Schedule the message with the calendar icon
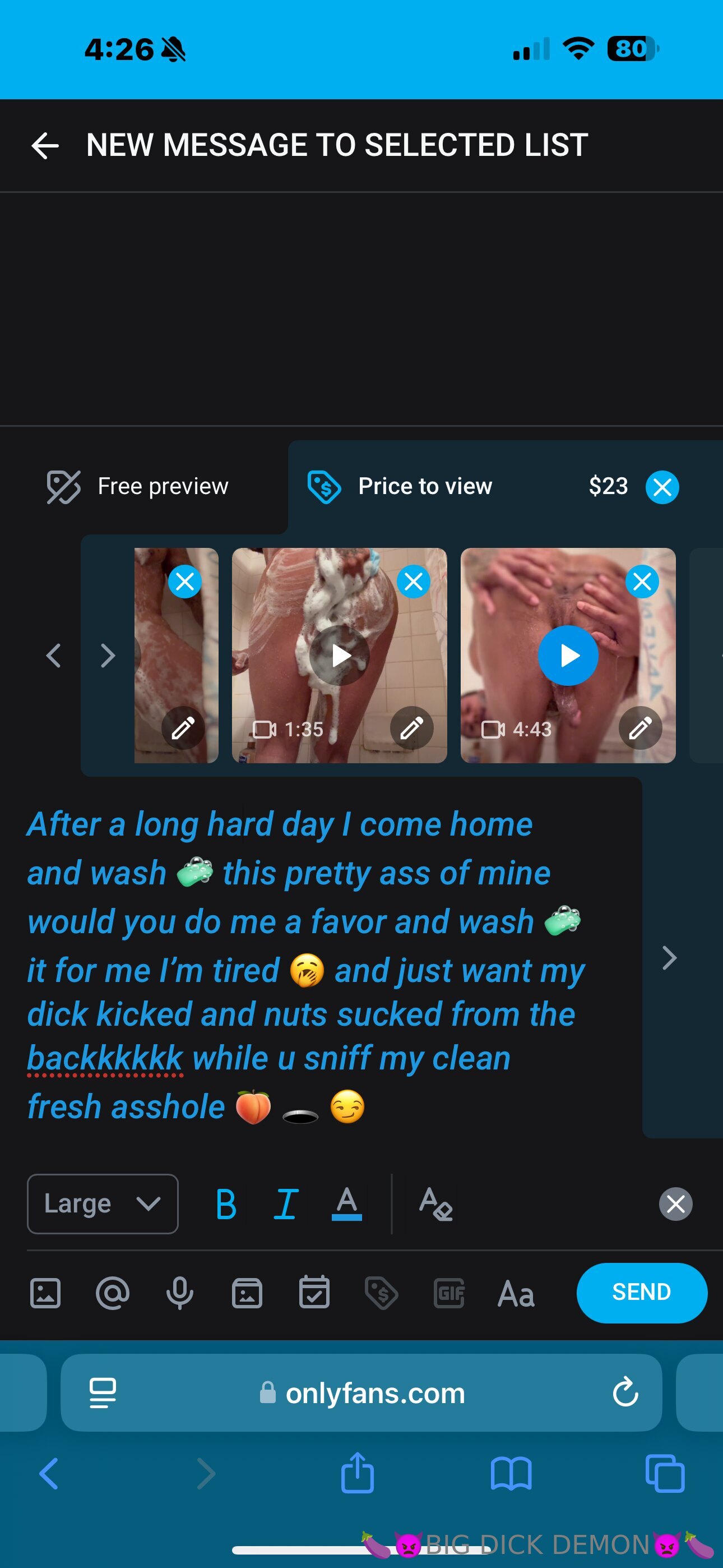 314,1293
